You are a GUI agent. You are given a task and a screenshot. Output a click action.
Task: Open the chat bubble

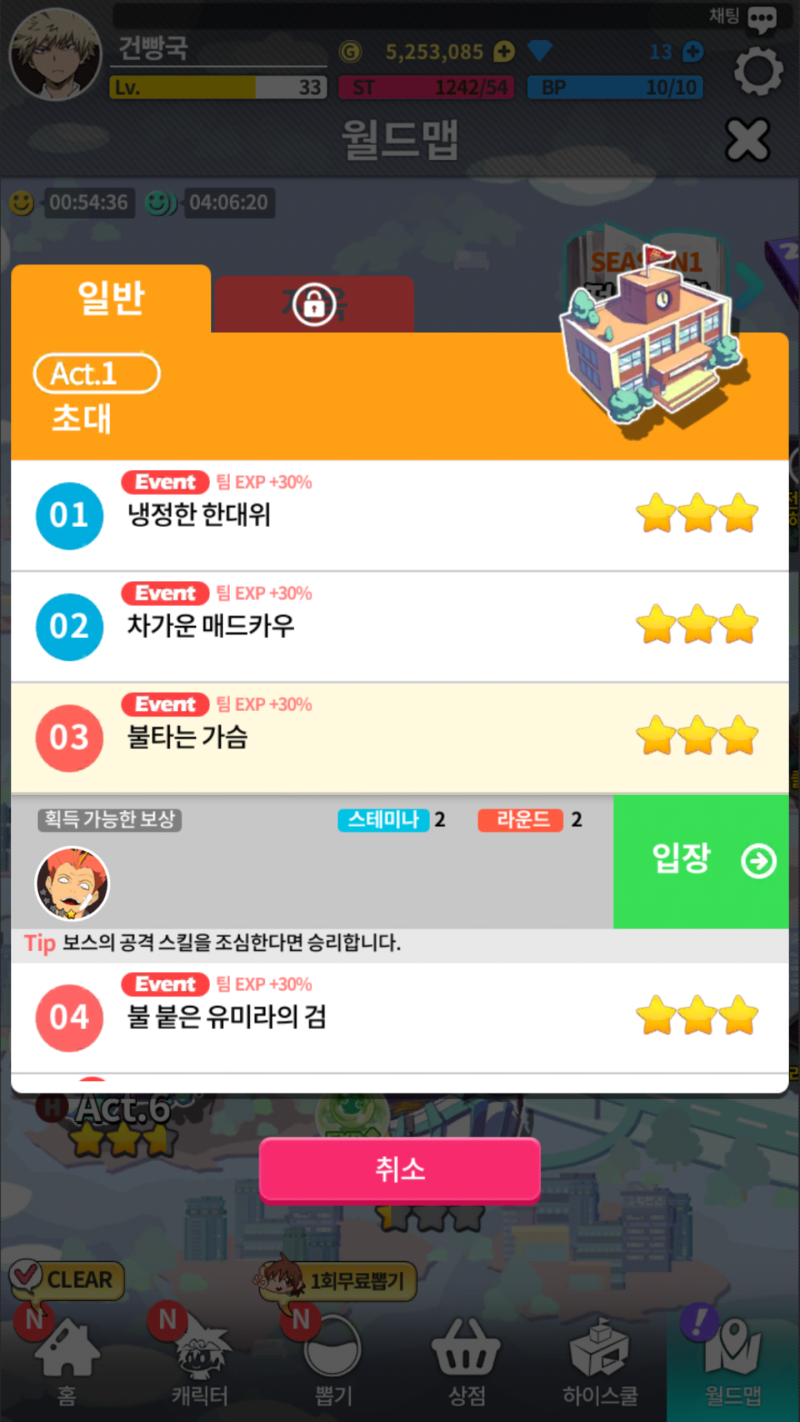tap(762, 19)
